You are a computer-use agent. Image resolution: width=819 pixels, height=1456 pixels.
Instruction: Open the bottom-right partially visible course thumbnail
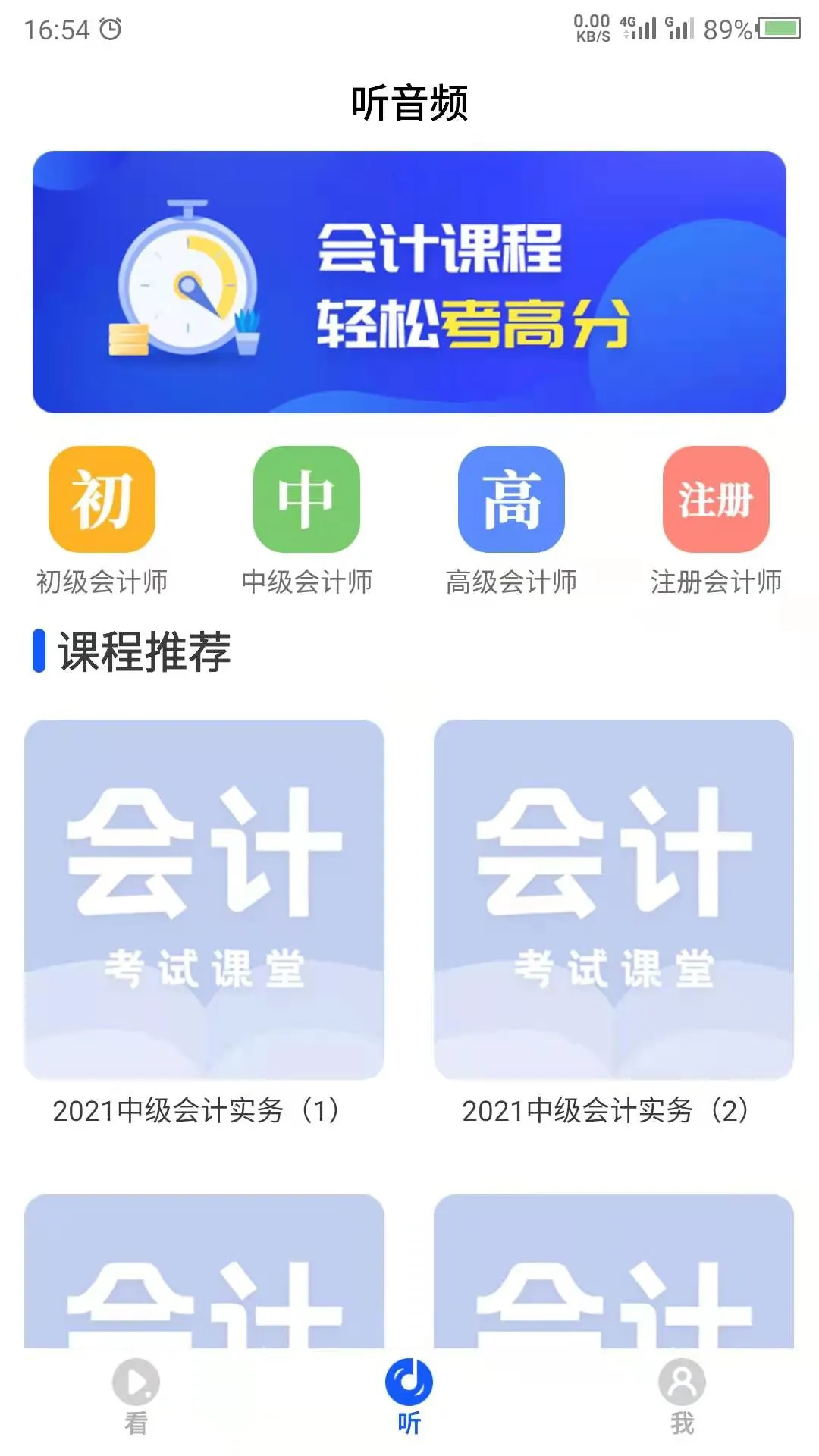(x=614, y=1274)
